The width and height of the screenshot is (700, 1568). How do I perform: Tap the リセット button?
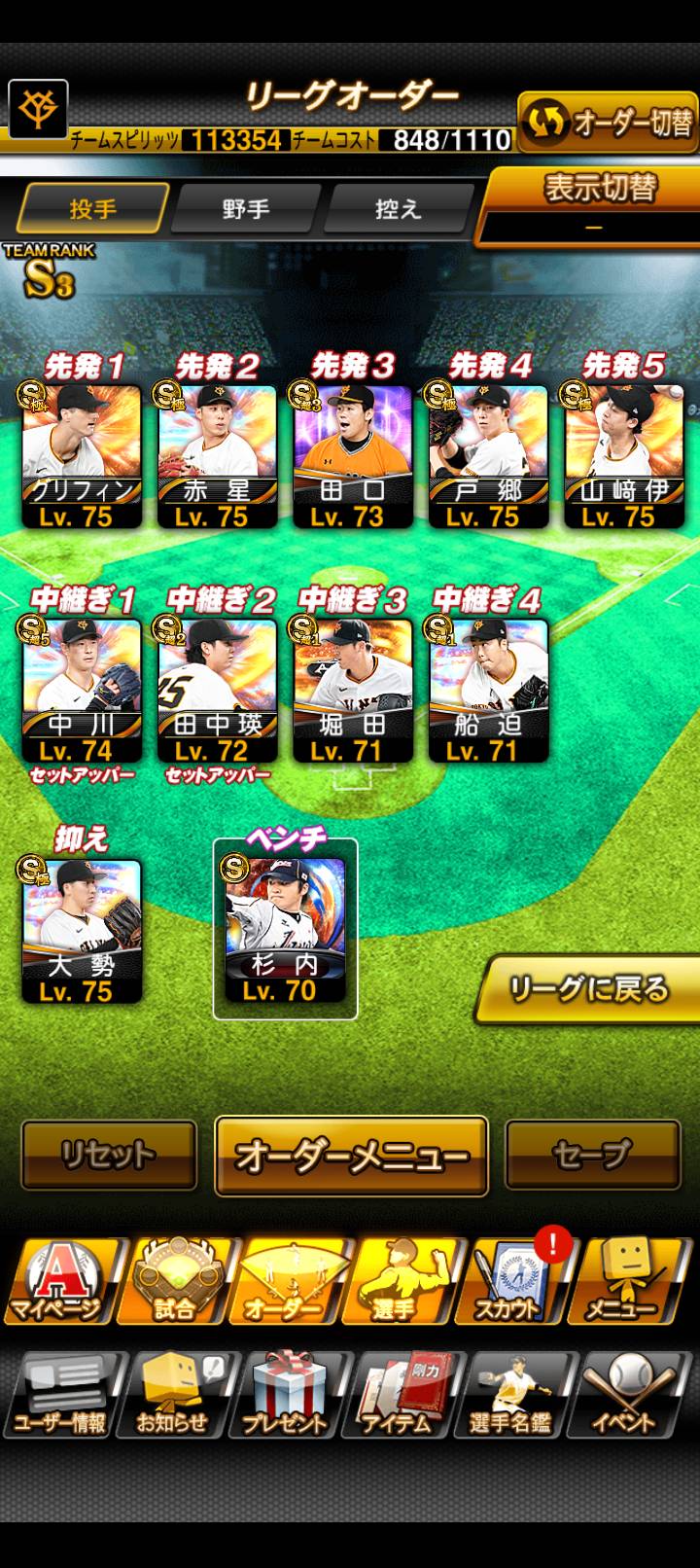[x=109, y=1155]
